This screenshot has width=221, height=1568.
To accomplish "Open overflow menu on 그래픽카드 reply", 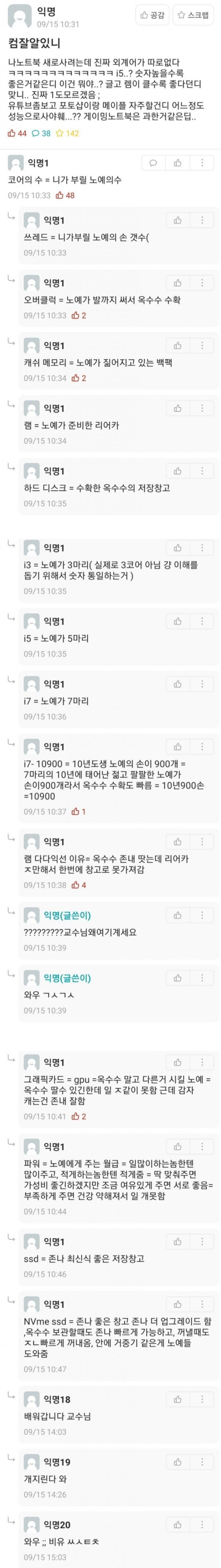I will coord(202,1062).
